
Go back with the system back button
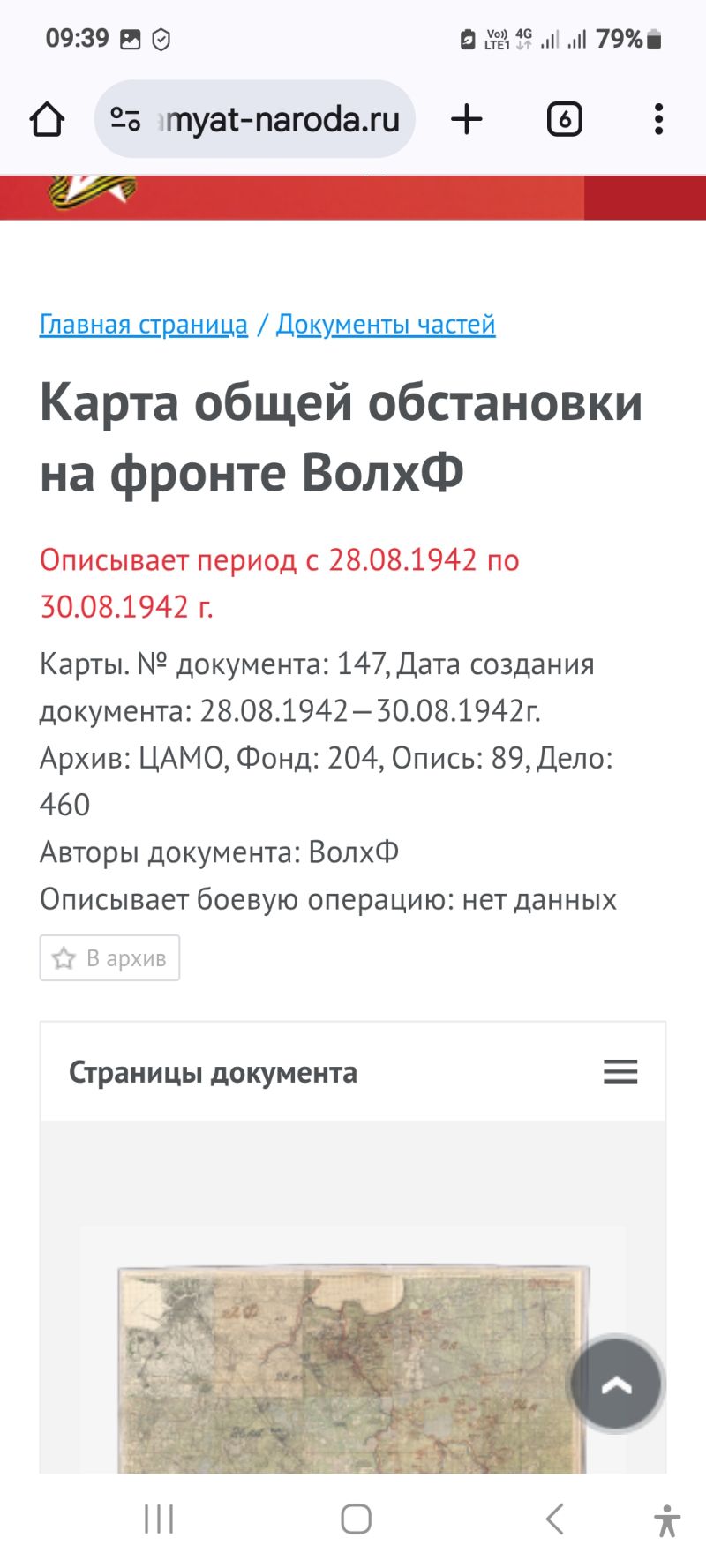pyautogui.click(x=554, y=1519)
